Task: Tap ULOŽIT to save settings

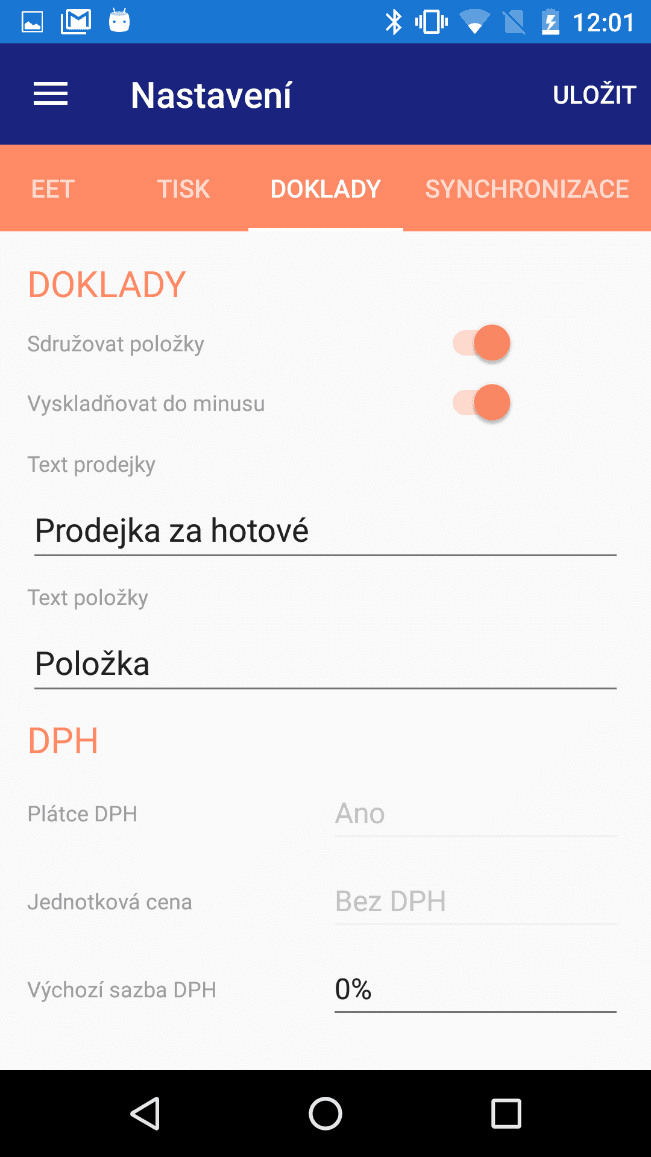Action: (x=594, y=95)
